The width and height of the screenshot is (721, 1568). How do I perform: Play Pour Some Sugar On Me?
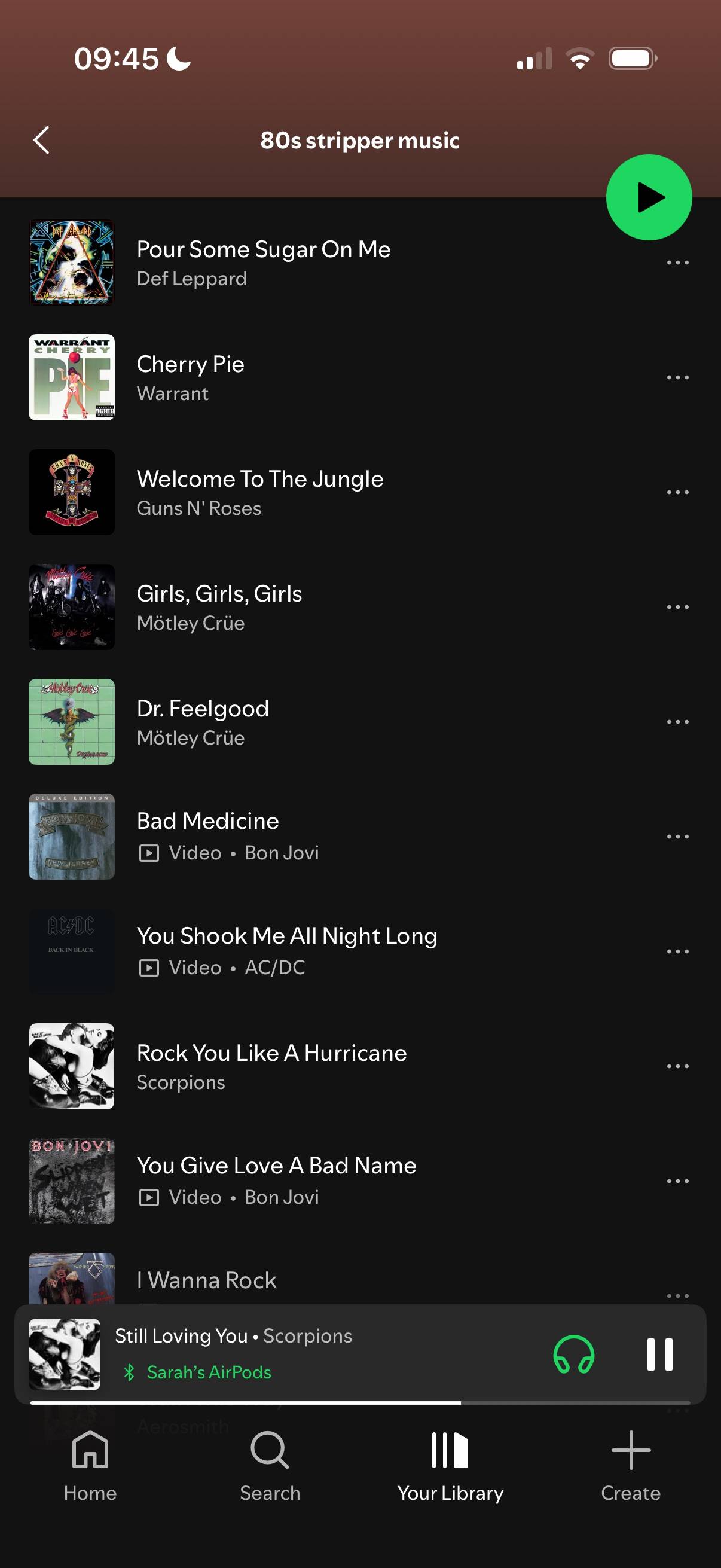pyautogui.click(x=360, y=263)
